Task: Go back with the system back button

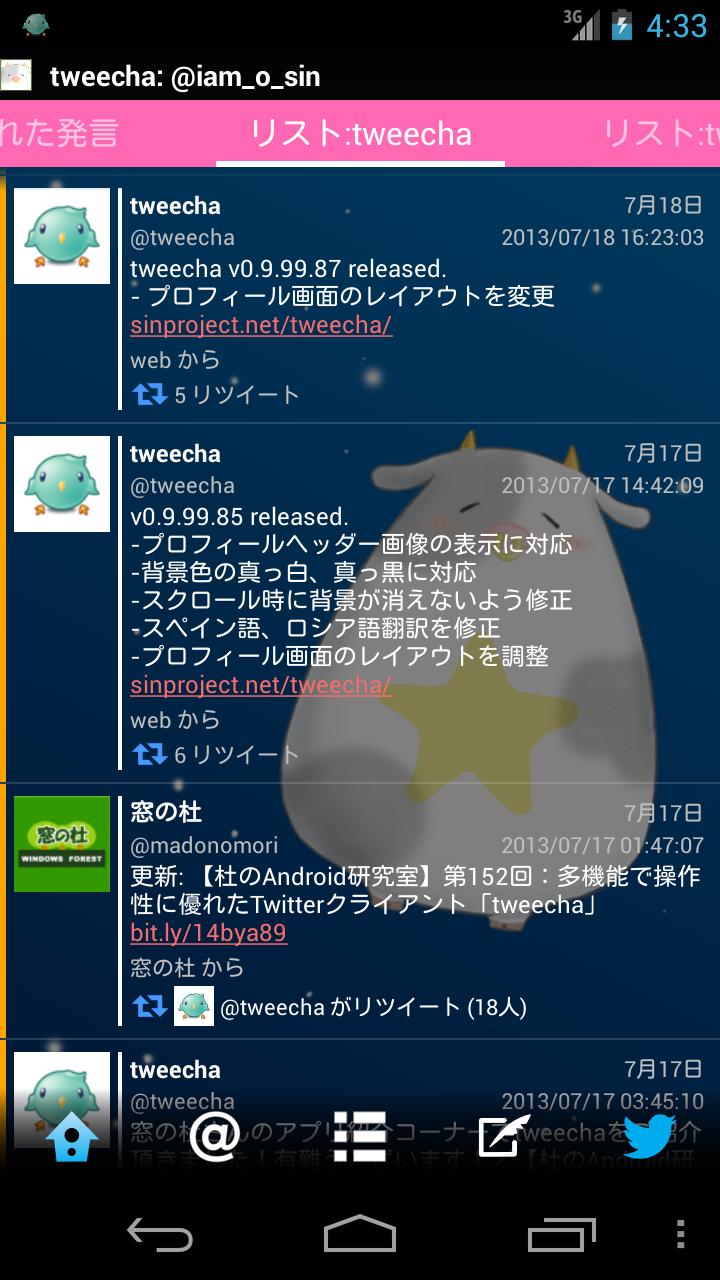Action: point(160,1233)
